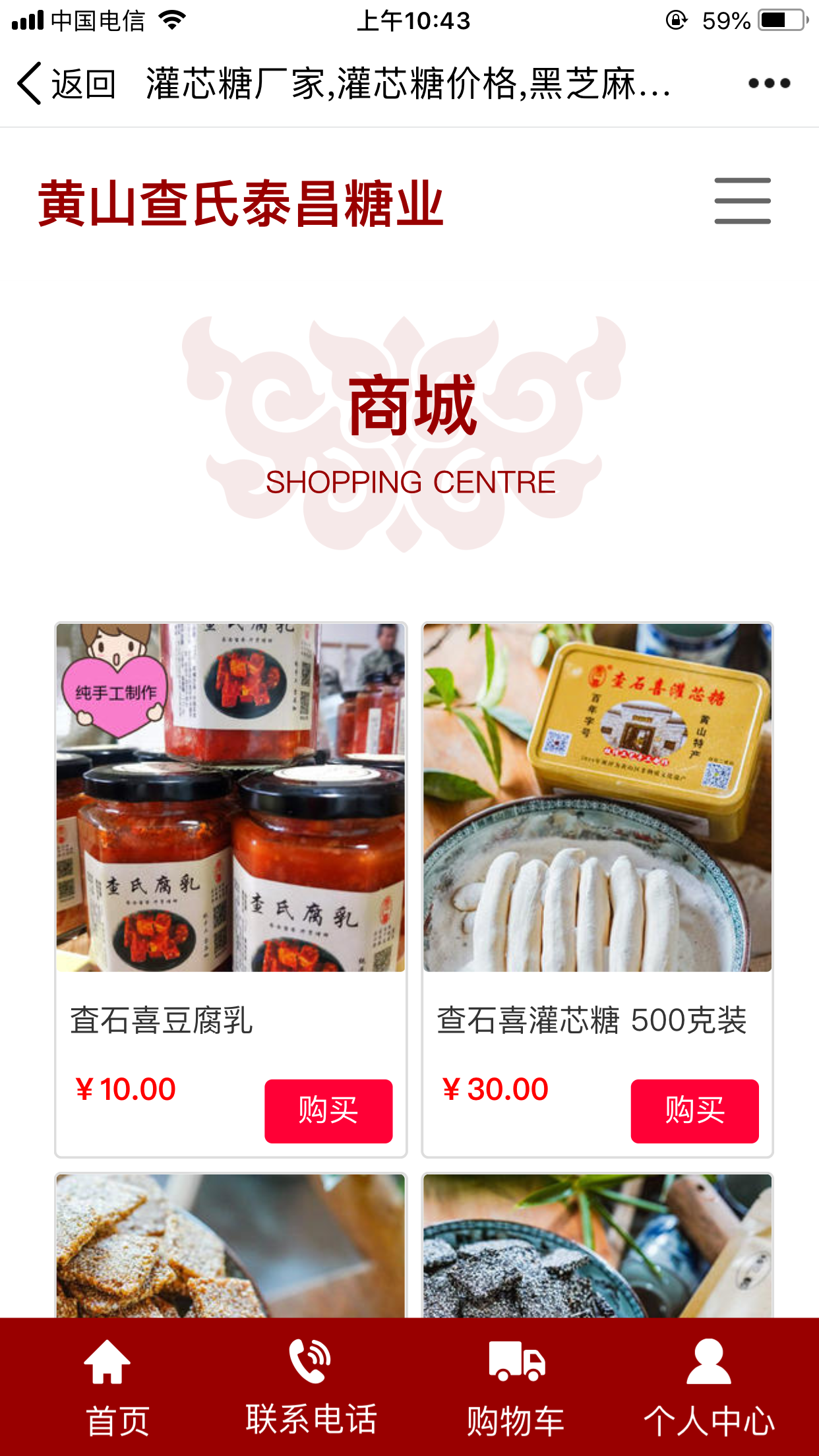Open the 查石喜灌芯糖 500克装 product card
The image size is (819, 1456).
(597, 798)
